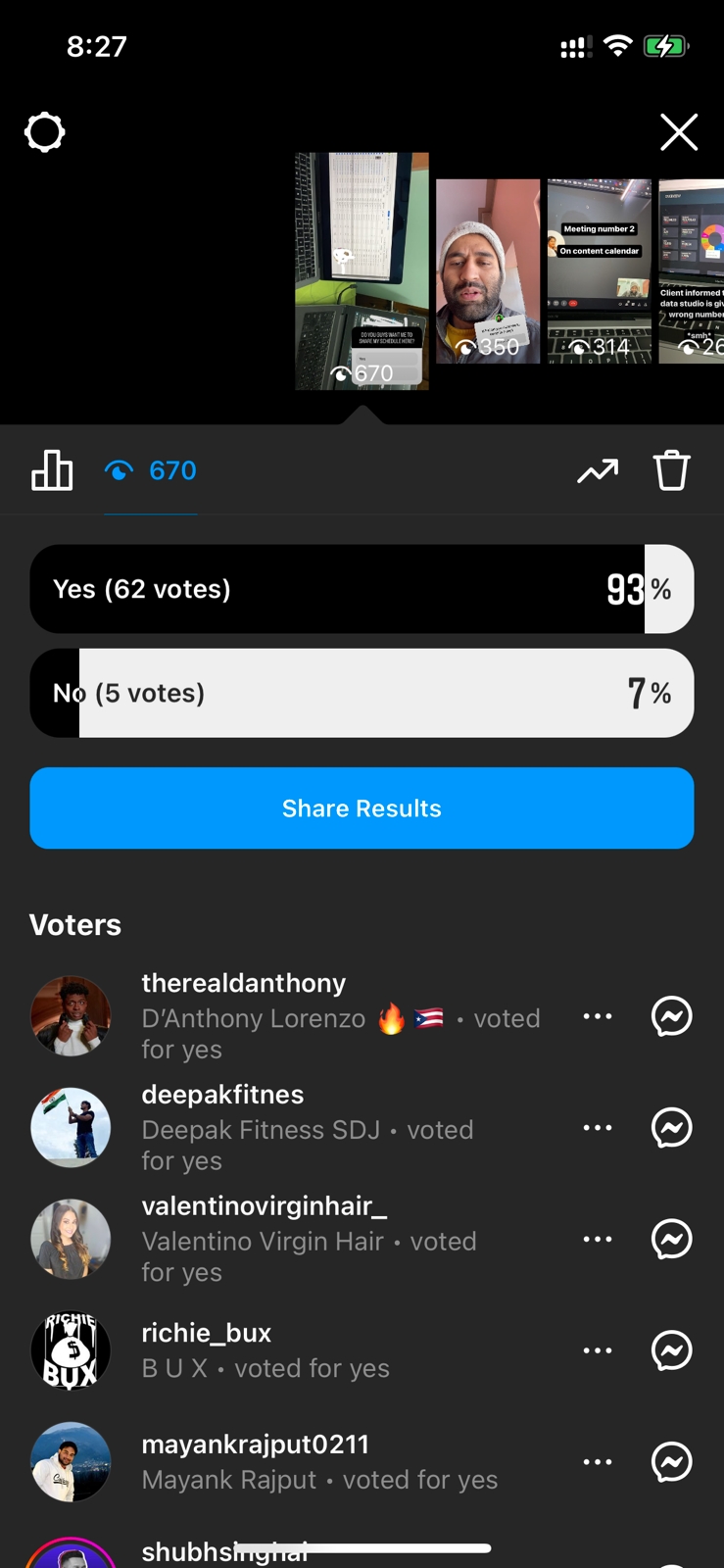Open more options for valentinovirginhair_
Screen dimensions: 724x1568
pyautogui.click(x=597, y=1239)
